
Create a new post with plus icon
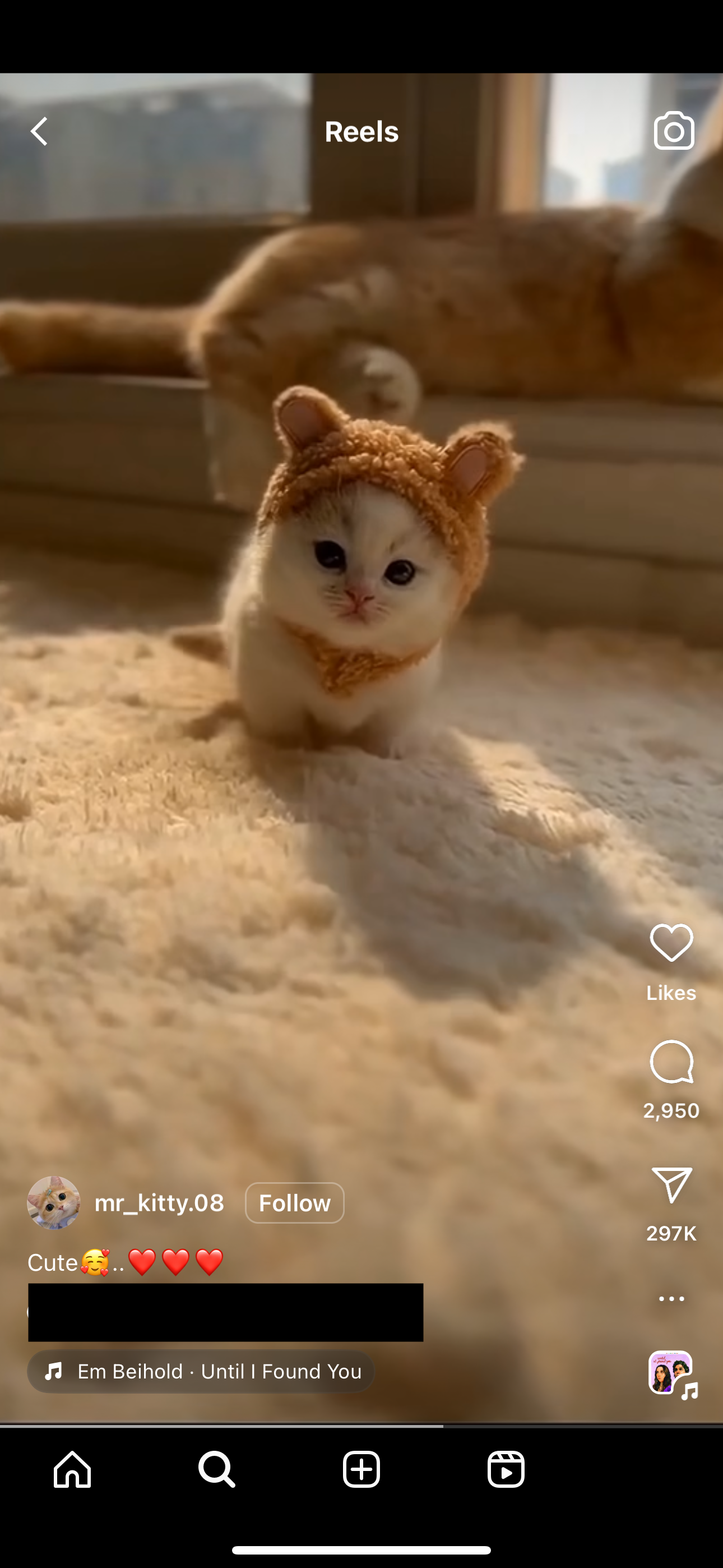361,1469
